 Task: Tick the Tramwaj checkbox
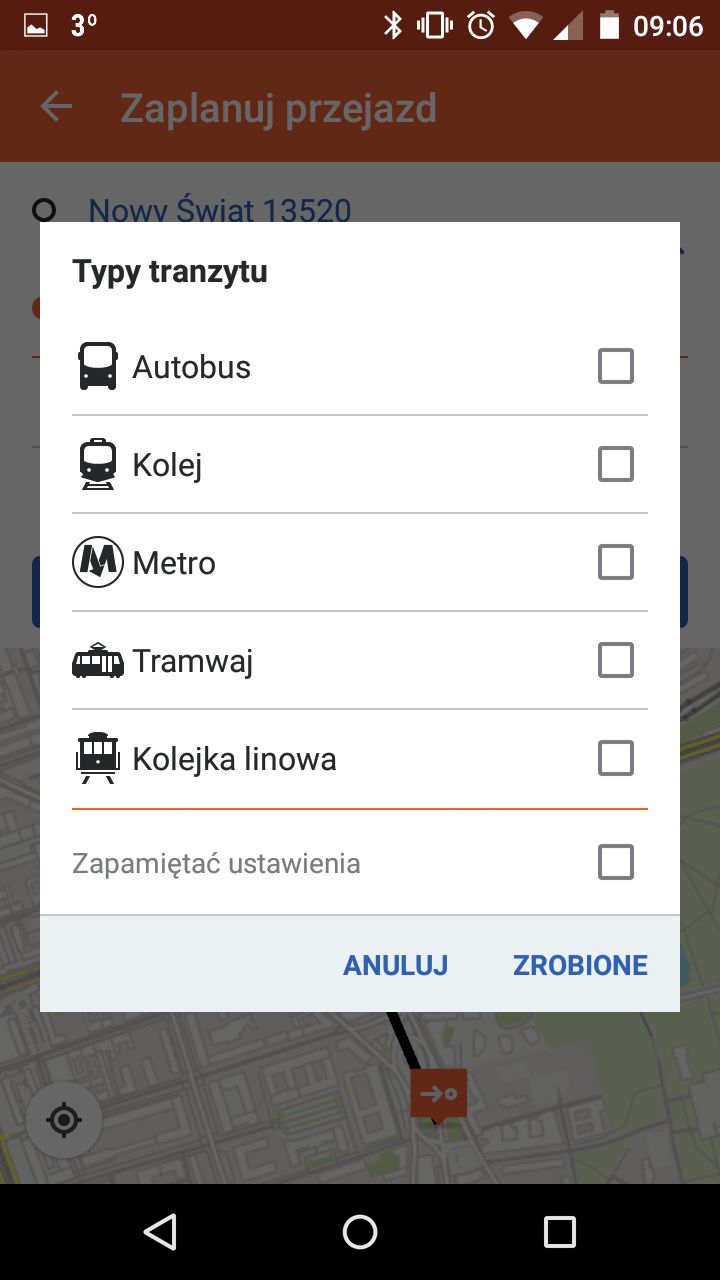tap(615, 660)
